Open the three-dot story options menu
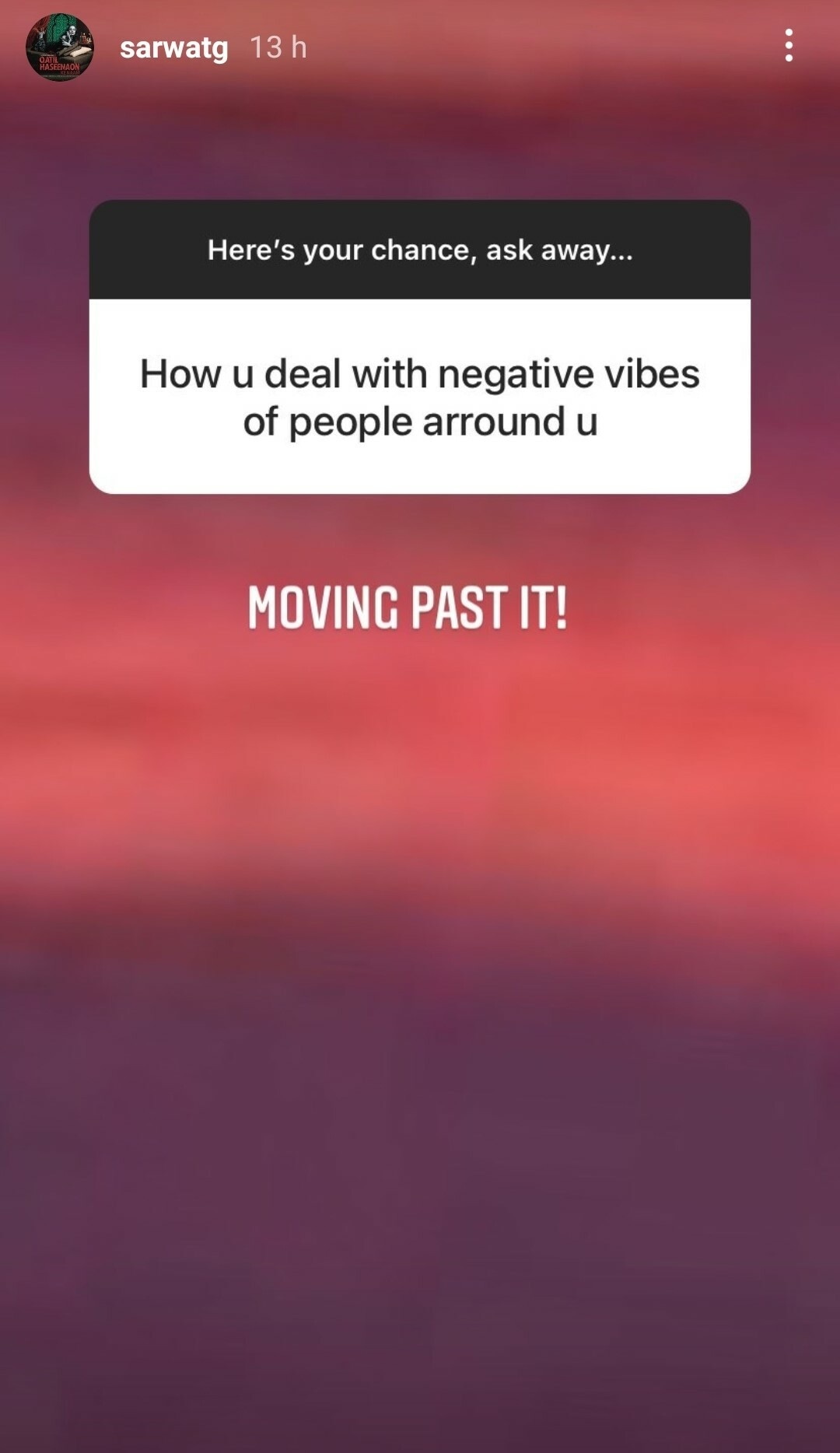The width and height of the screenshot is (840, 1453). (789, 46)
